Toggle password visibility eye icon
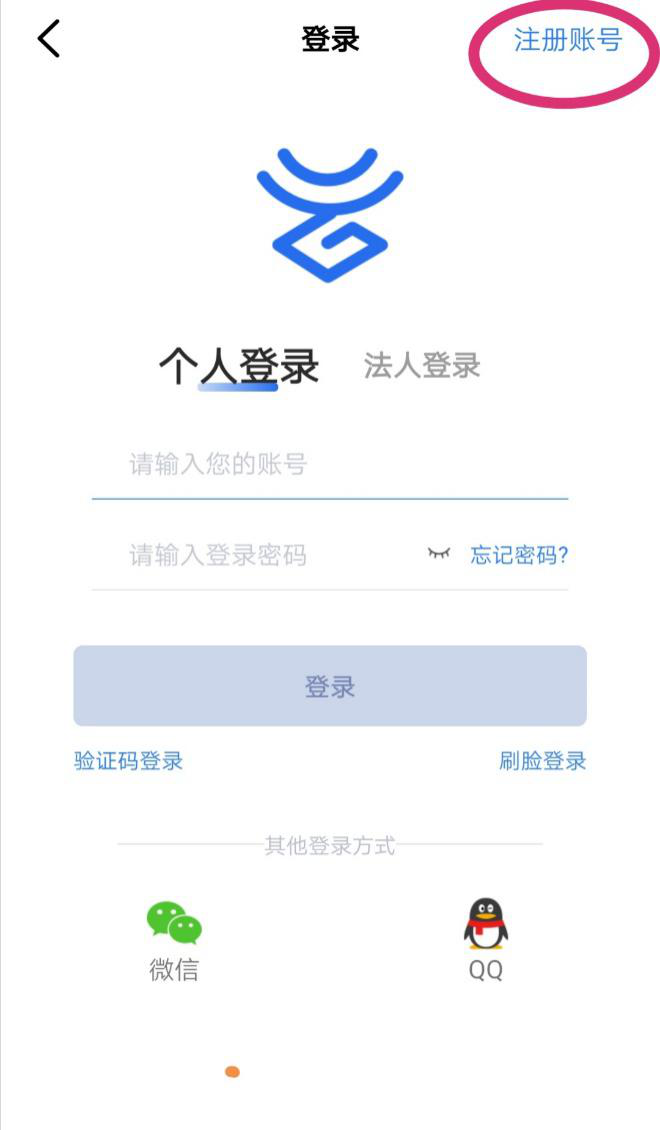 [x=439, y=554]
